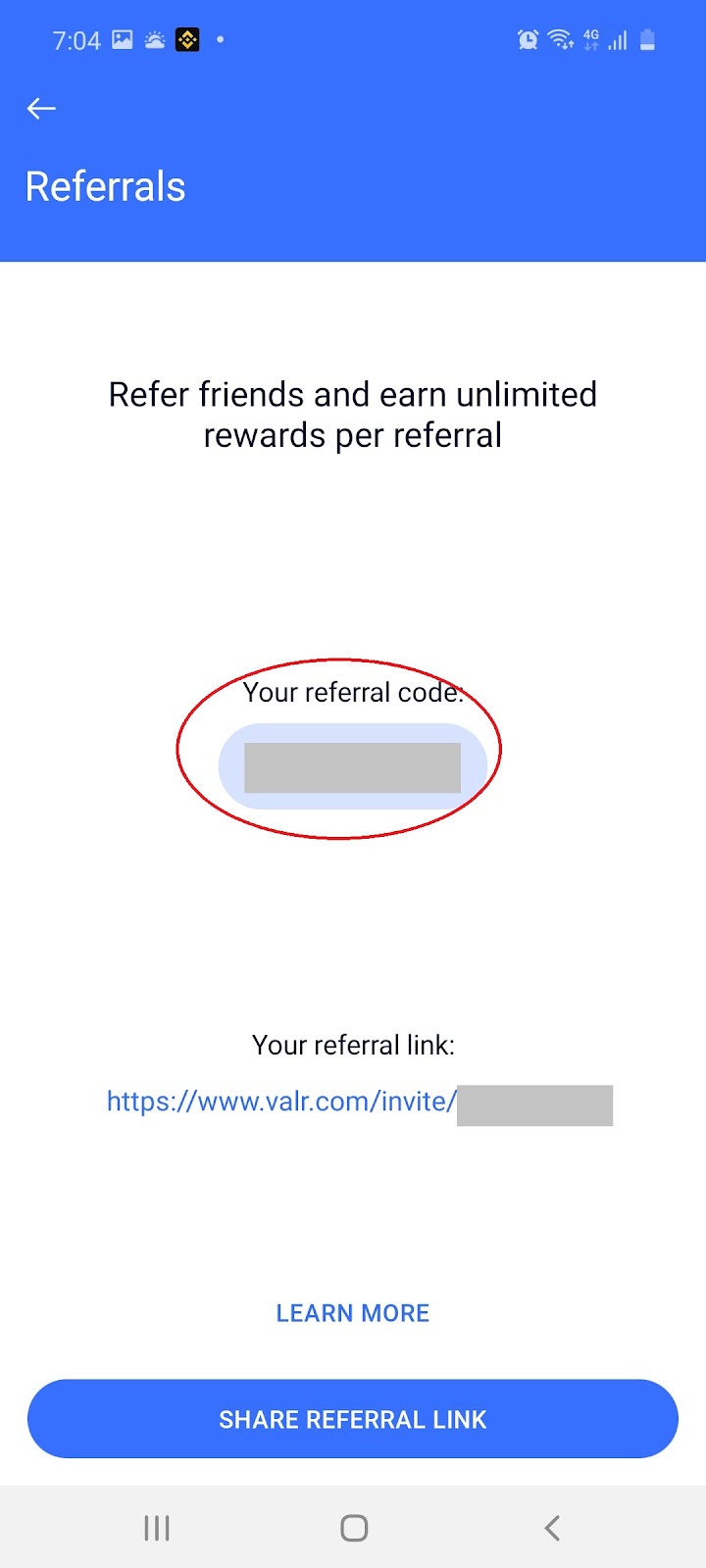Share your referral link

coord(353,1419)
